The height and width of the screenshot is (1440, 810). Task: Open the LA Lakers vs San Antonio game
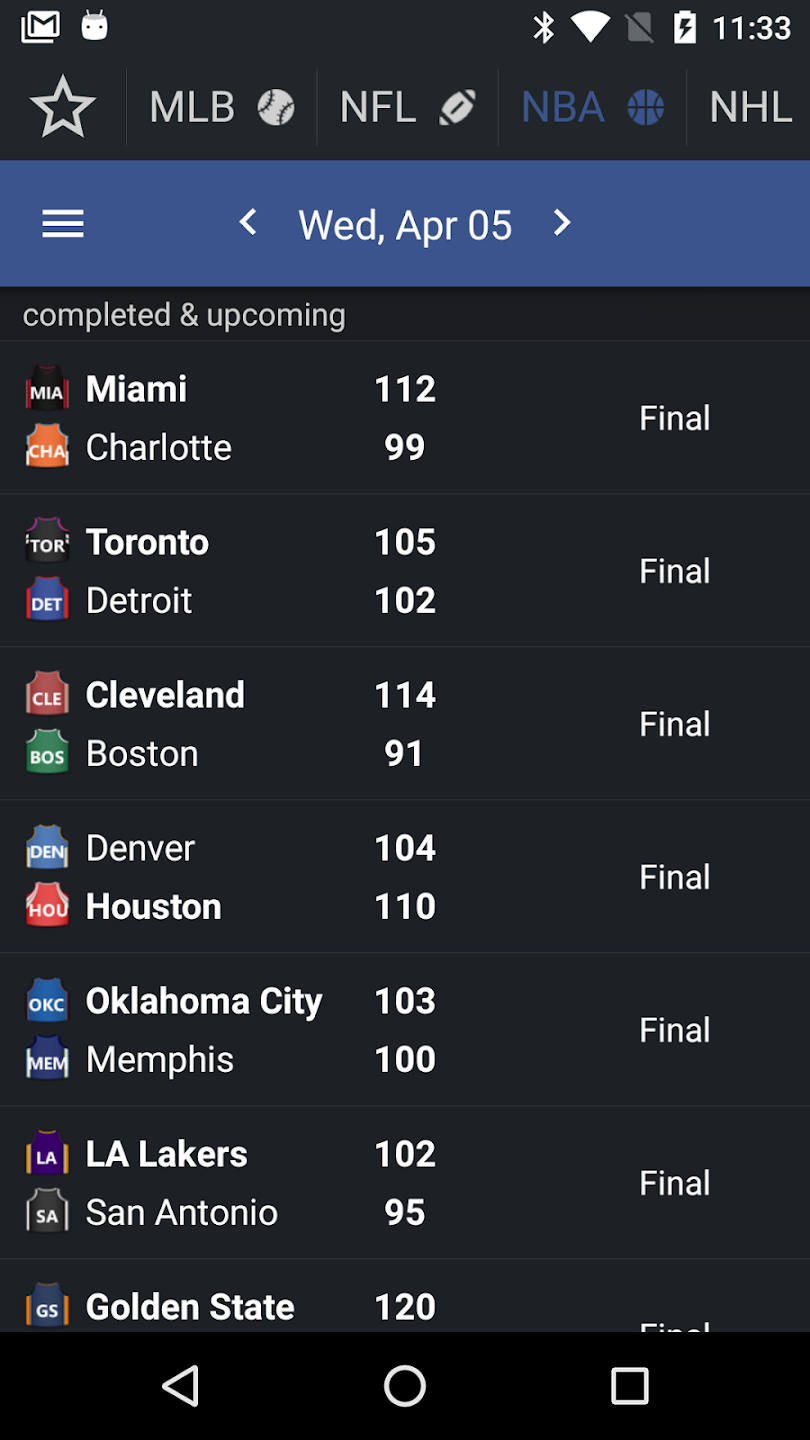405,1182
